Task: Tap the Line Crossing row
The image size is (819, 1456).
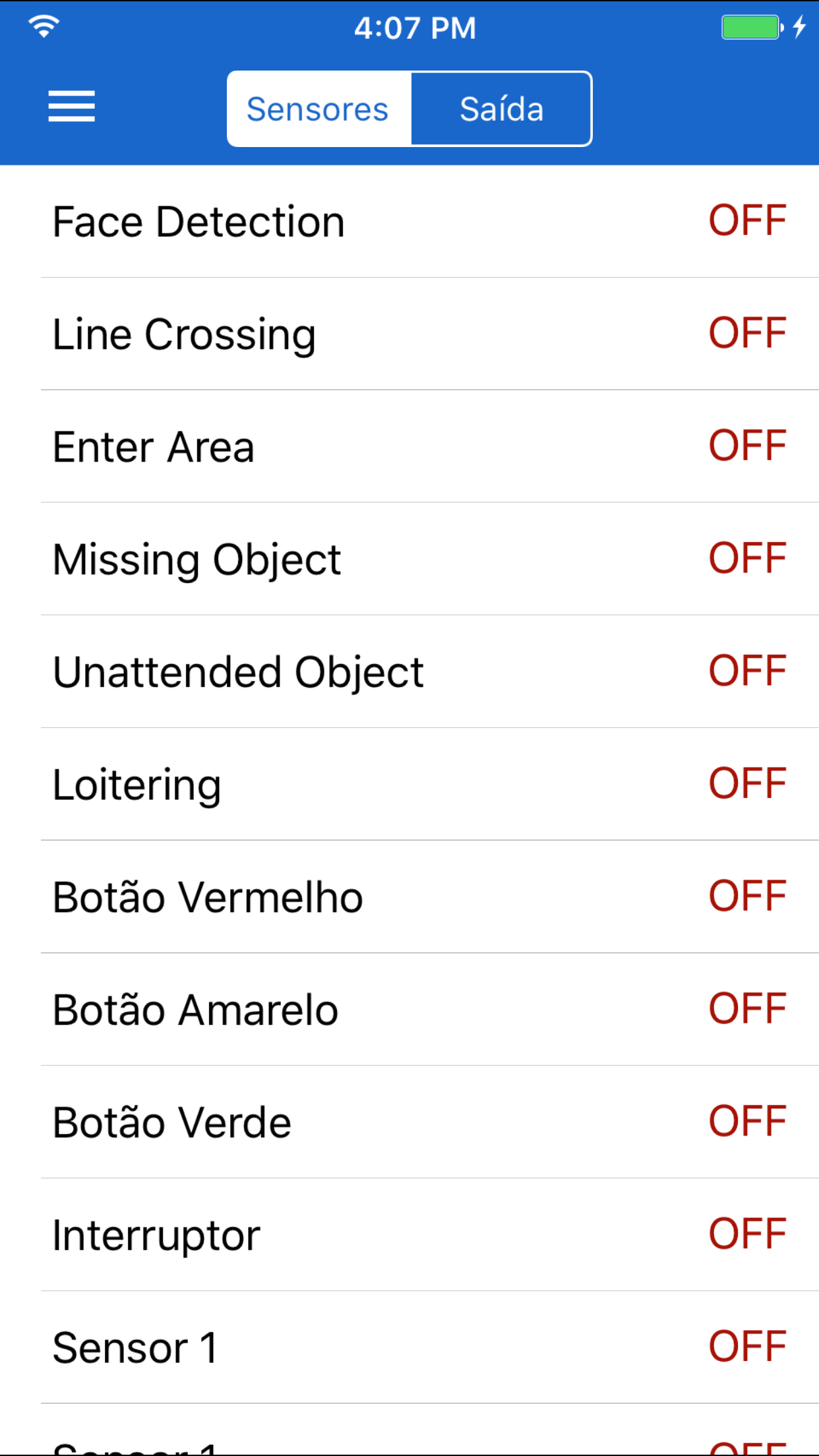Action: [x=409, y=334]
